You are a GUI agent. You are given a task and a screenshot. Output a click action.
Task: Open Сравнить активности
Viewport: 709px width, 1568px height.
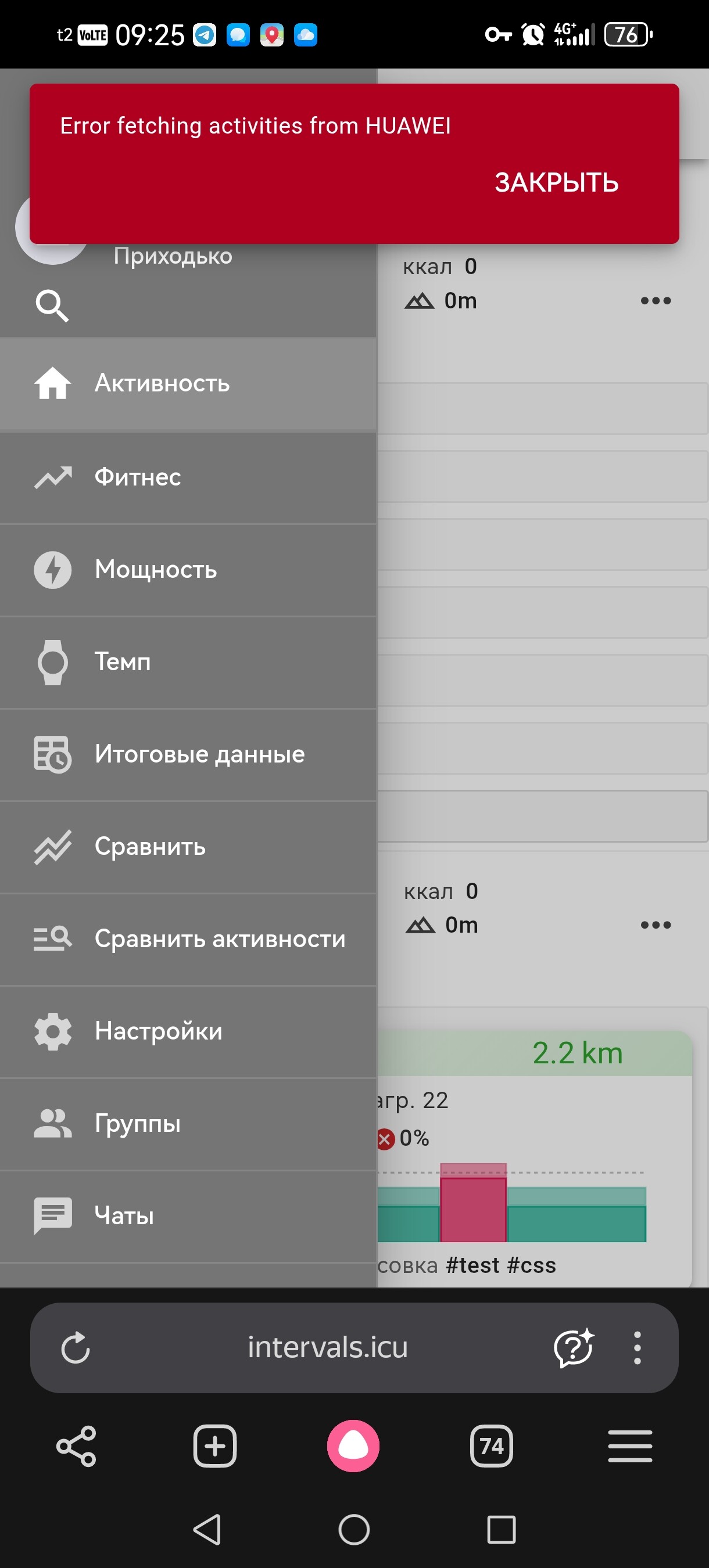pyautogui.click(x=219, y=939)
